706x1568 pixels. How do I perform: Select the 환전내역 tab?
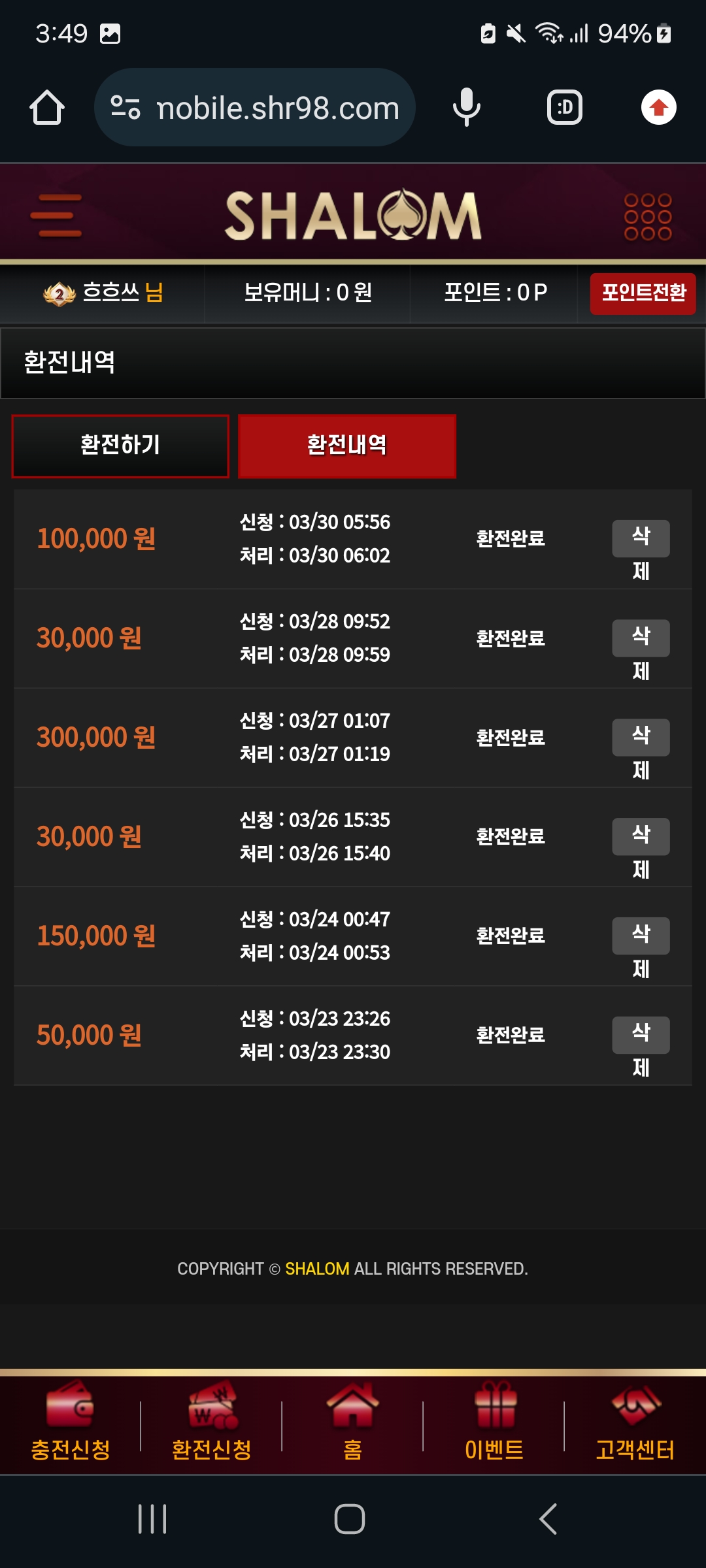point(347,446)
